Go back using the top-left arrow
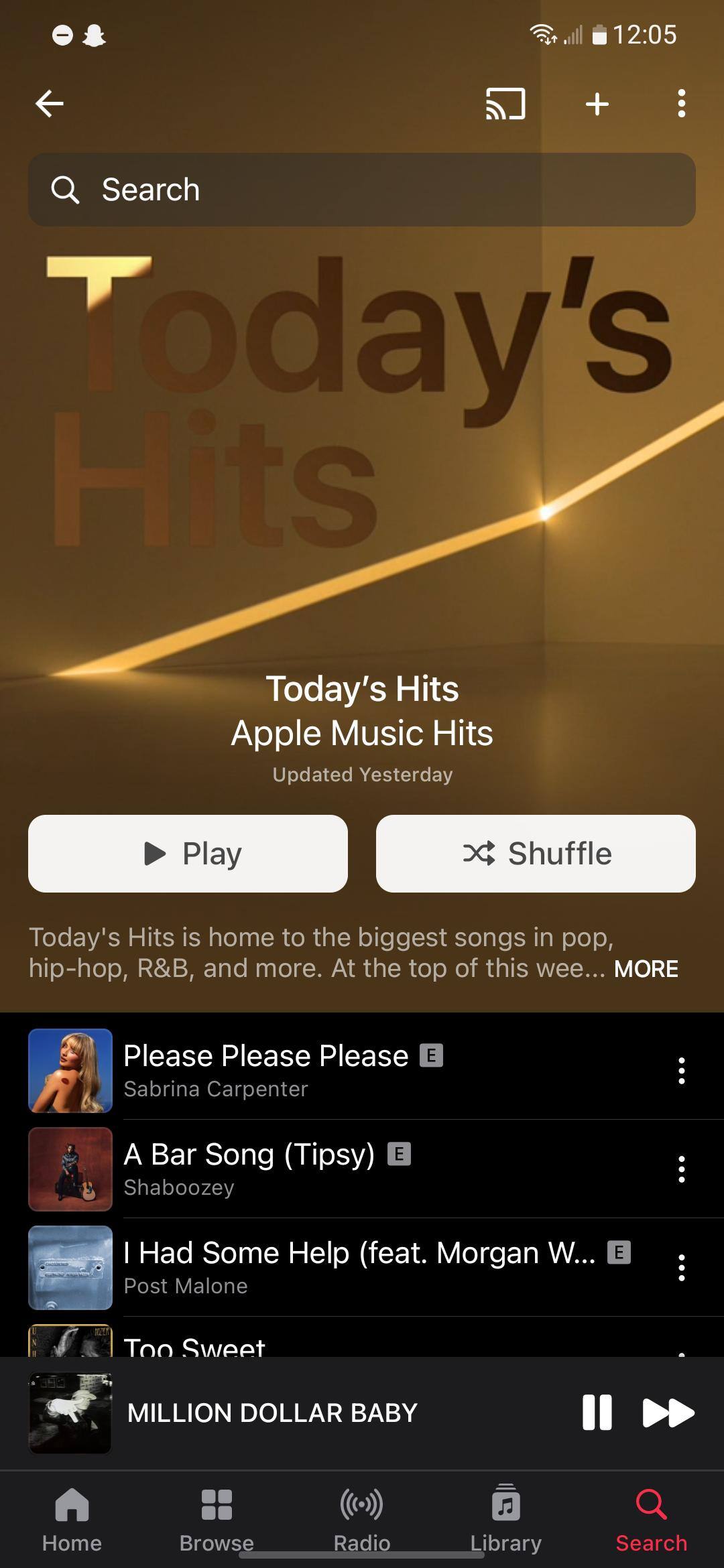 coord(50,104)
